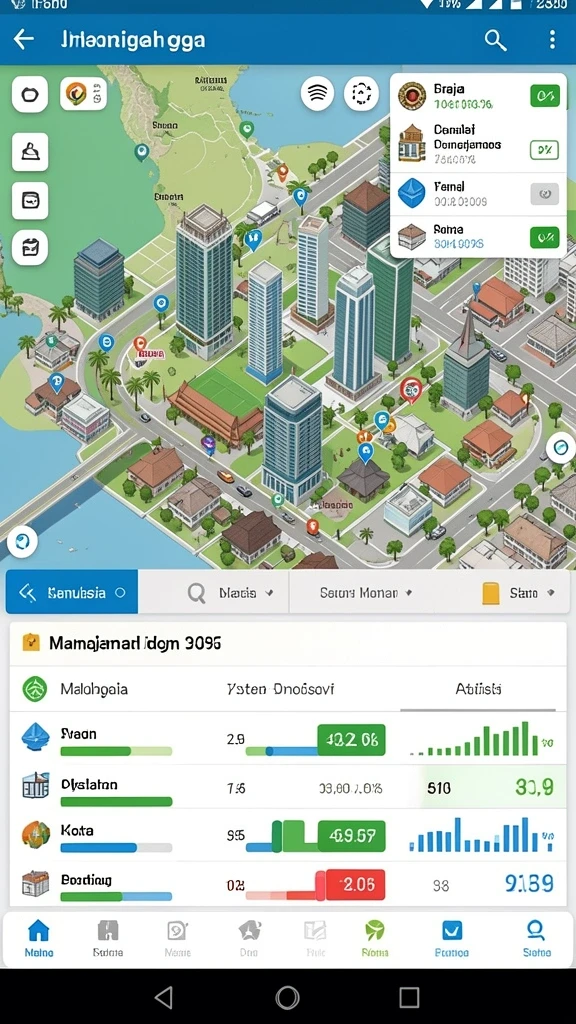The height and width of the screenshot is (1024, 576).
Task: Expand the Seturu Monan dropdown
Action: point(366,593)
